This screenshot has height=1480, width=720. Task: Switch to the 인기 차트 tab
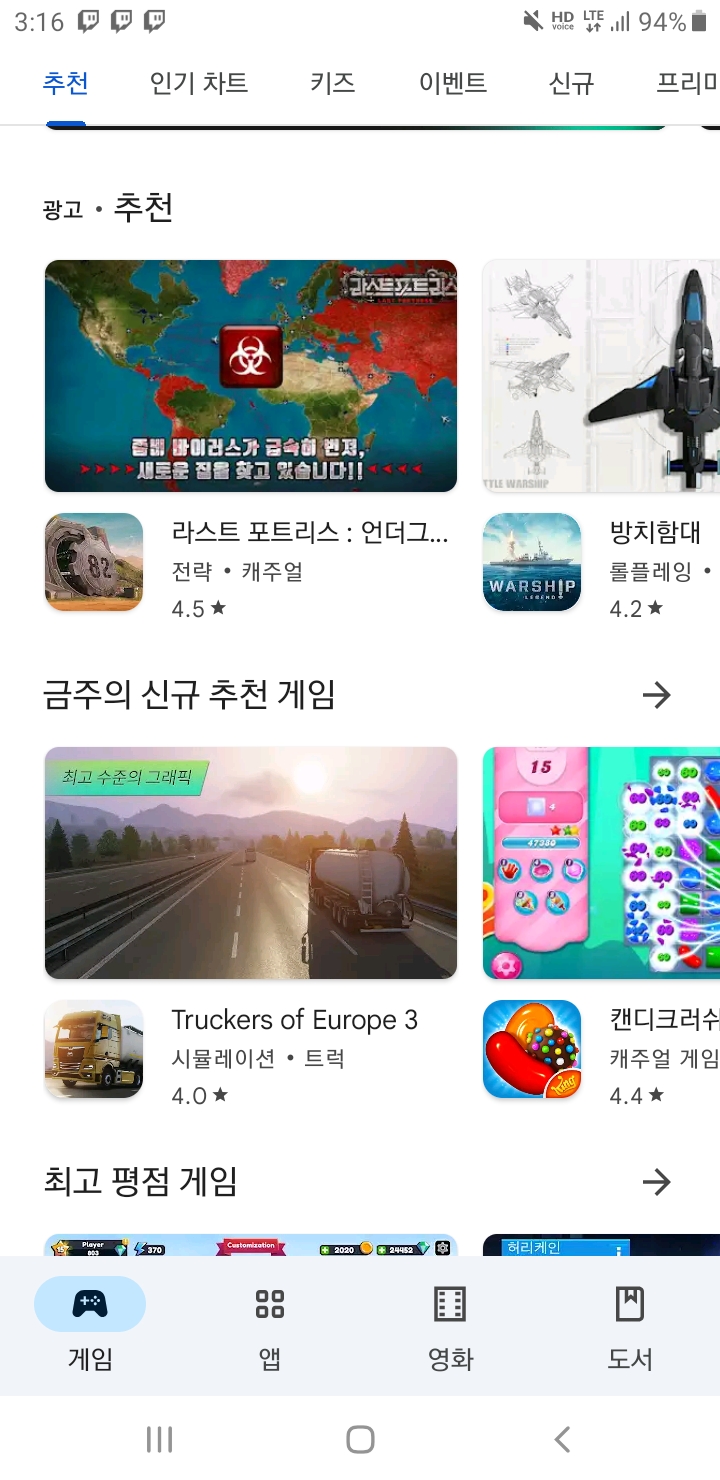198,82
